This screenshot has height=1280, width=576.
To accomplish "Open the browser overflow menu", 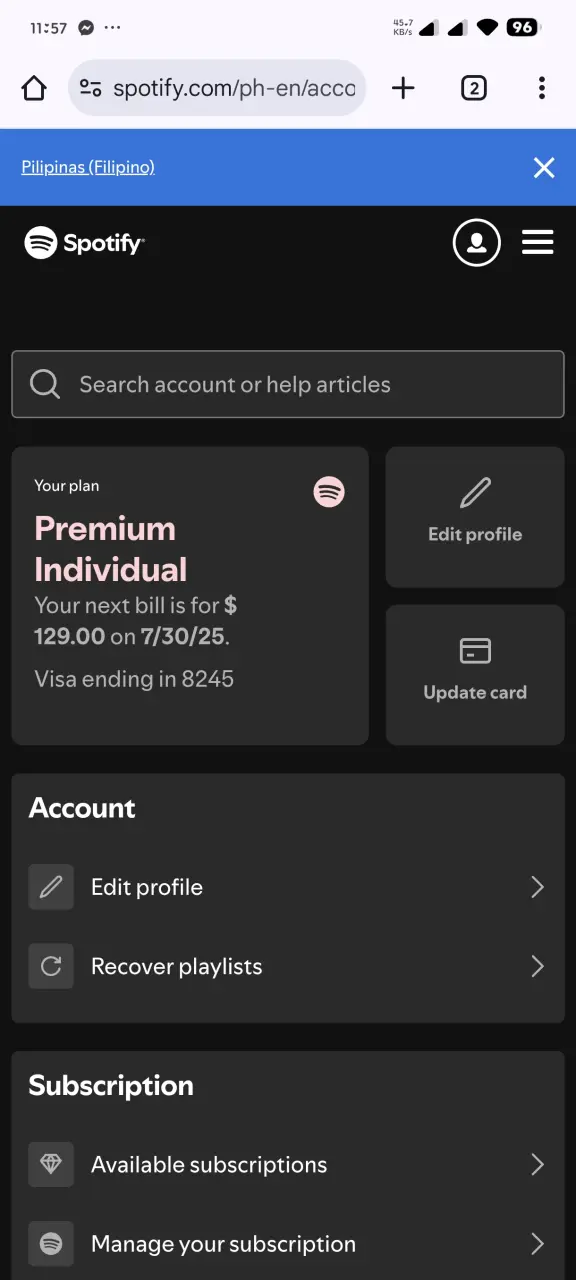I will [x=542, y=88].
